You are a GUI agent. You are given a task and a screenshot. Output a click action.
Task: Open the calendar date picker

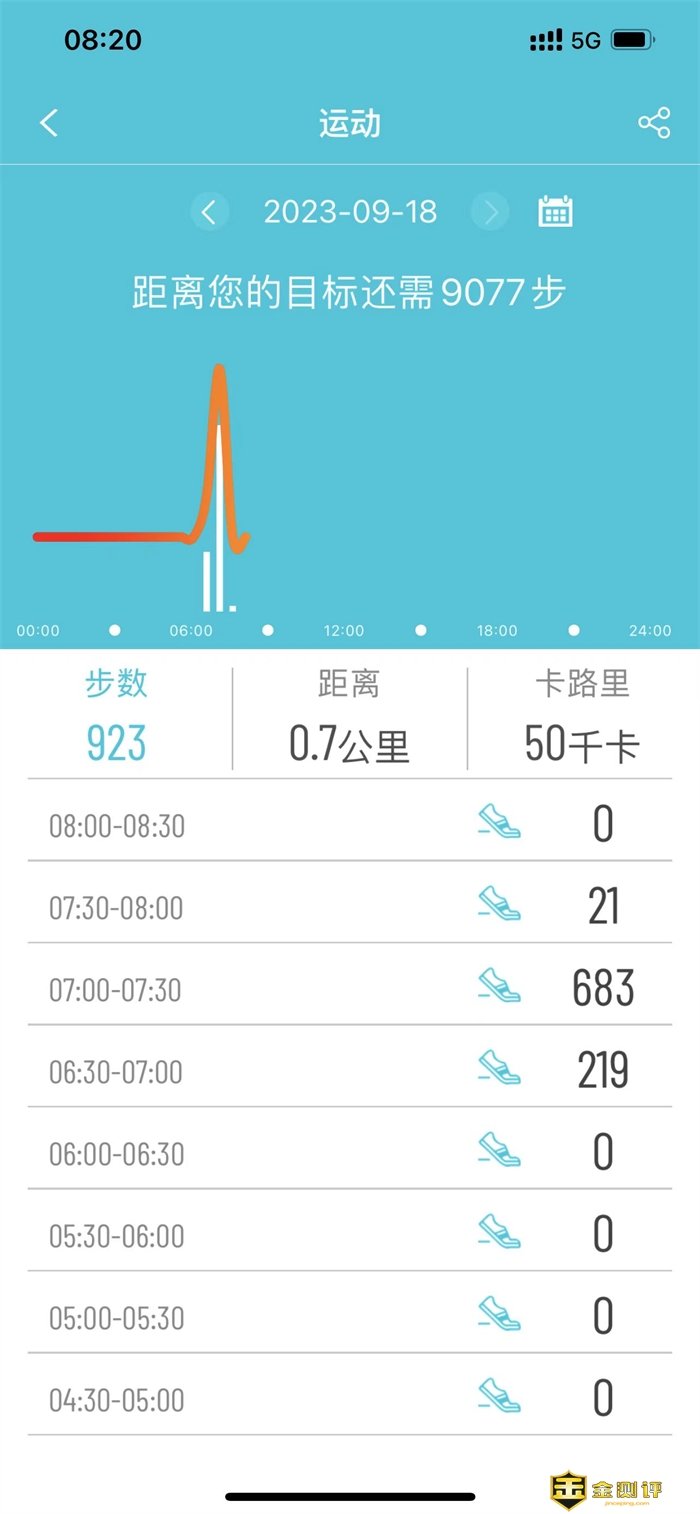[x=555, y=212]
